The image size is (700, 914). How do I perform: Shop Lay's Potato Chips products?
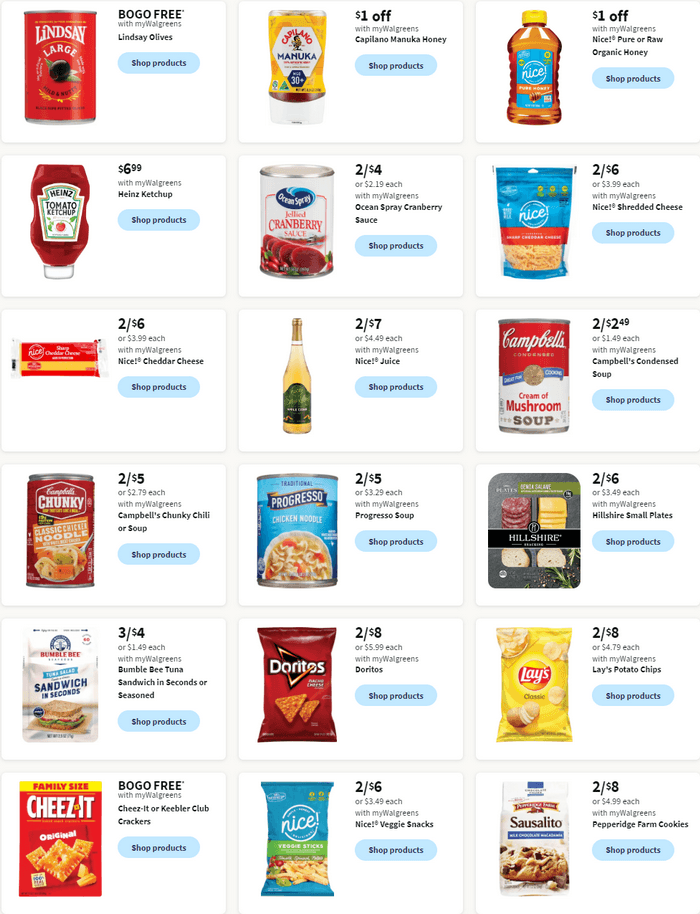click(x=632, y=696)
